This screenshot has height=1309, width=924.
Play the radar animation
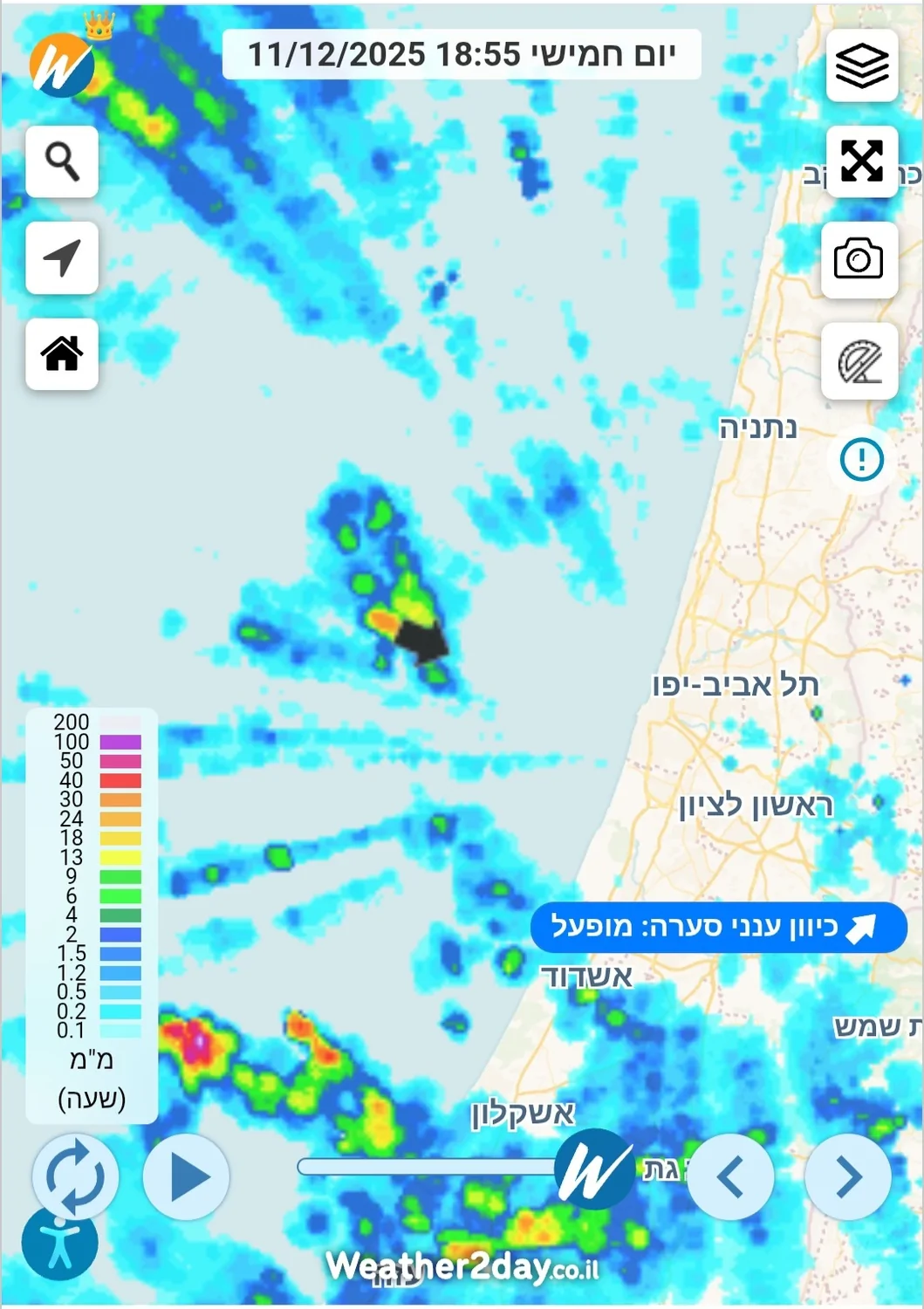(x=187, y=1177)
